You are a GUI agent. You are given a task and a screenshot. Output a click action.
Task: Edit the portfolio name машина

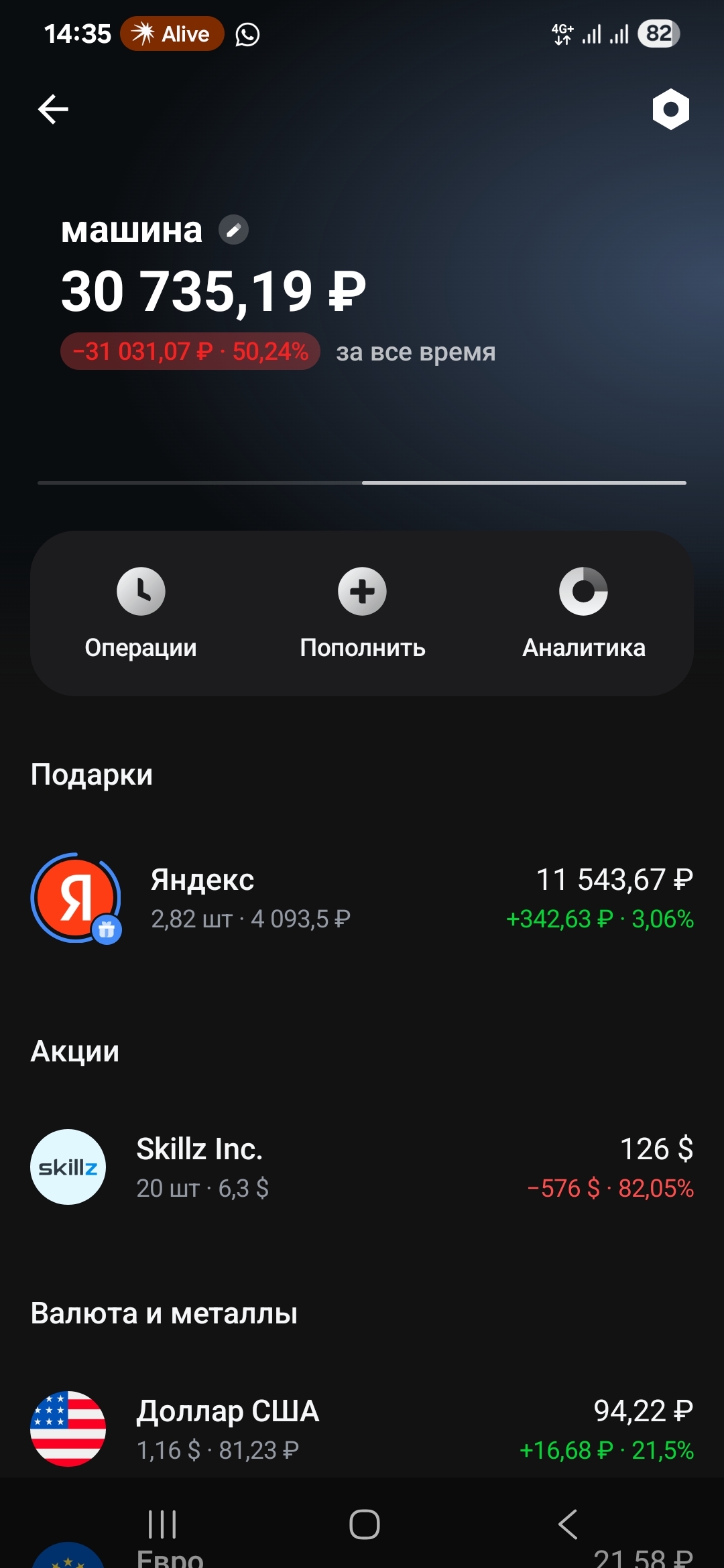tap(233, 231)
